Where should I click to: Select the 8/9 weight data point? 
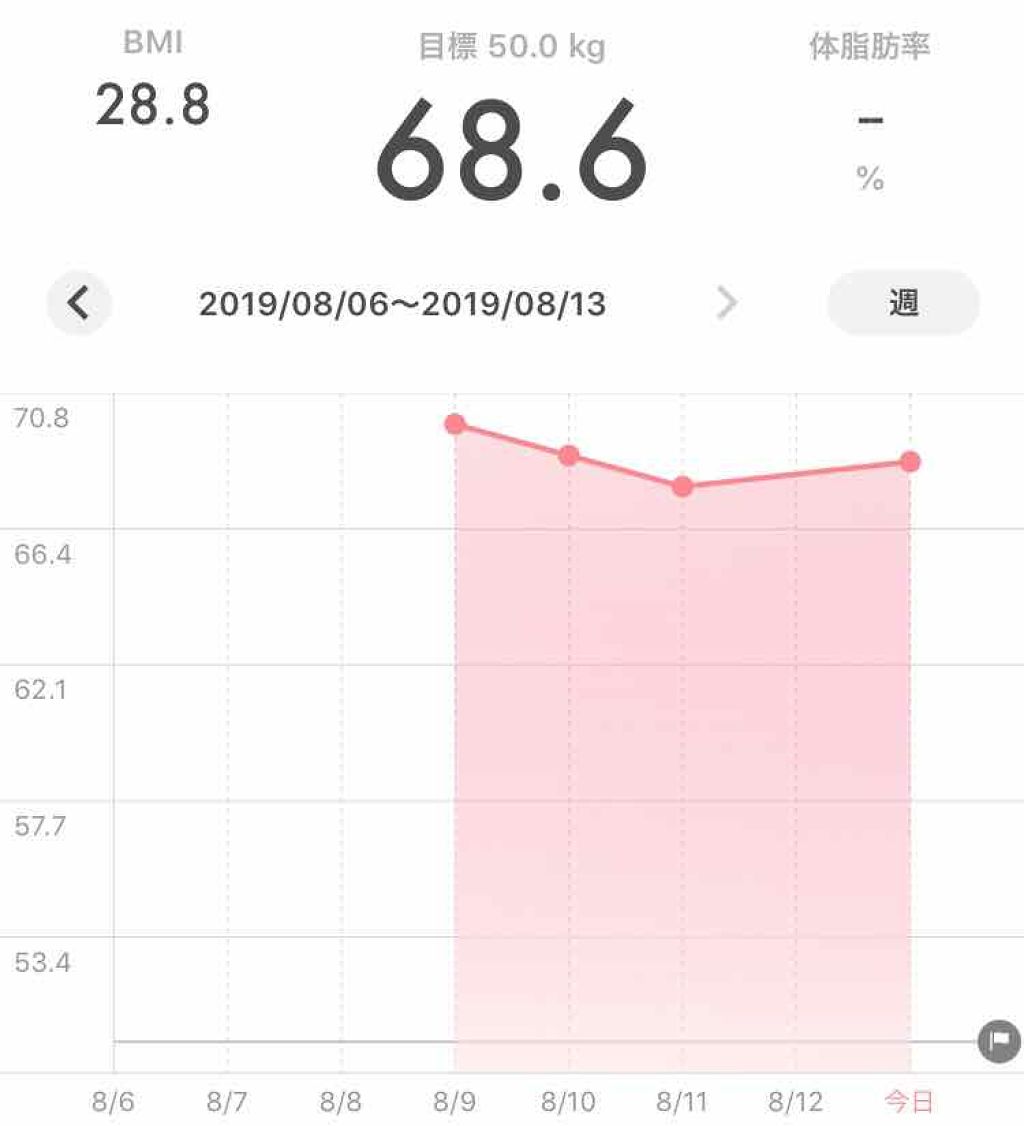(456, 424)
